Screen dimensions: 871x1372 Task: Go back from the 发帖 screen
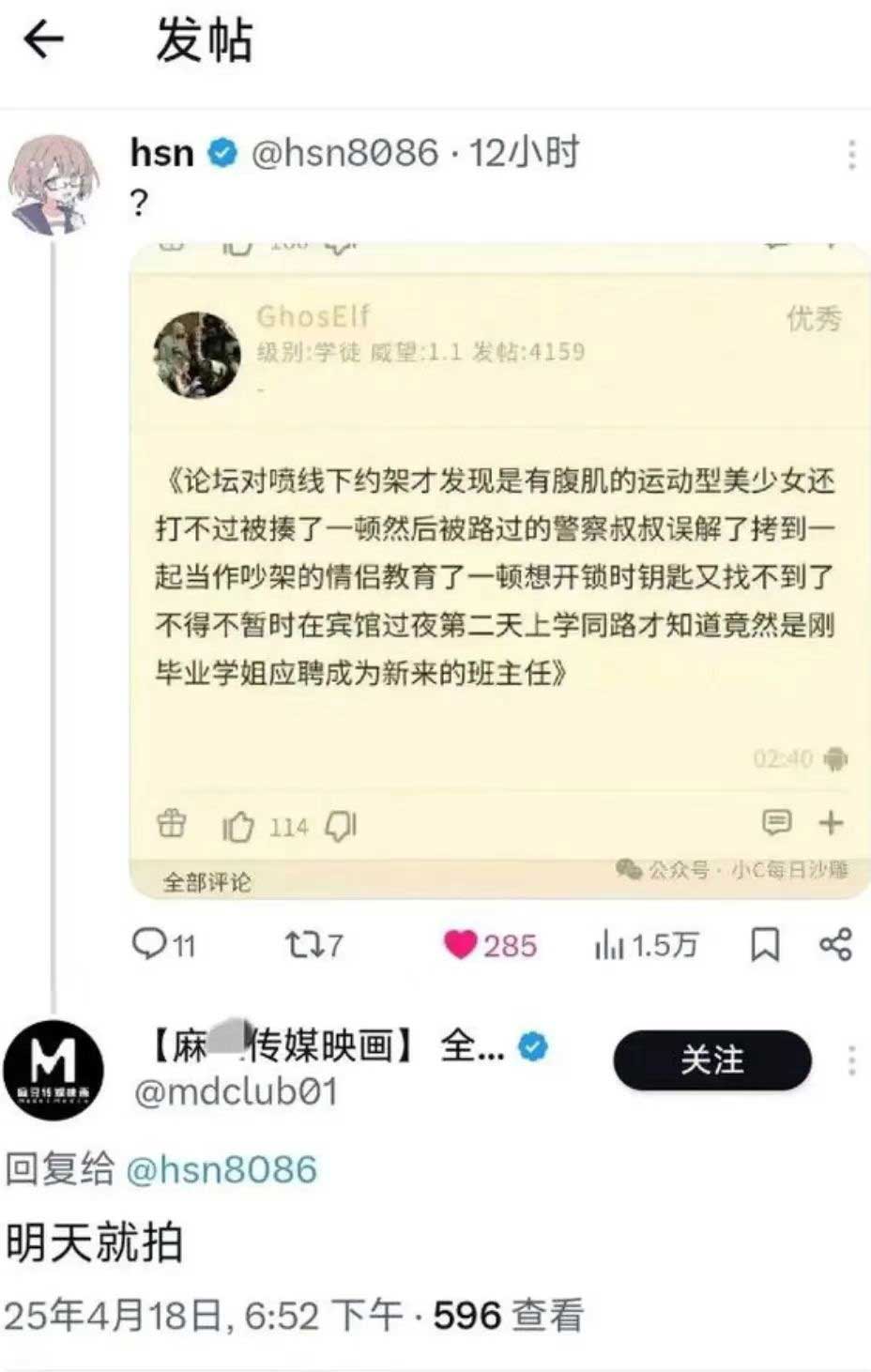coord(43,40)
